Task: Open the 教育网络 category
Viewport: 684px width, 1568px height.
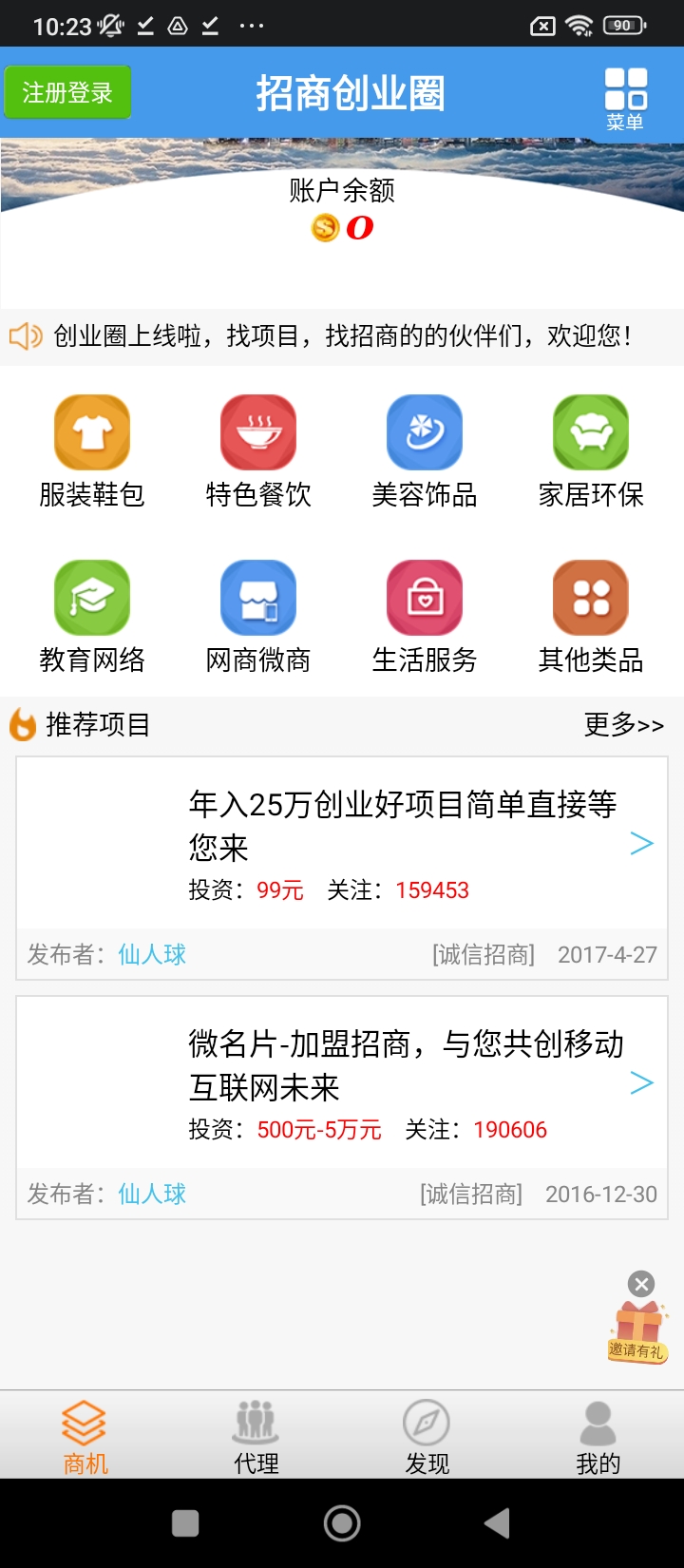Action: (92, 618)
